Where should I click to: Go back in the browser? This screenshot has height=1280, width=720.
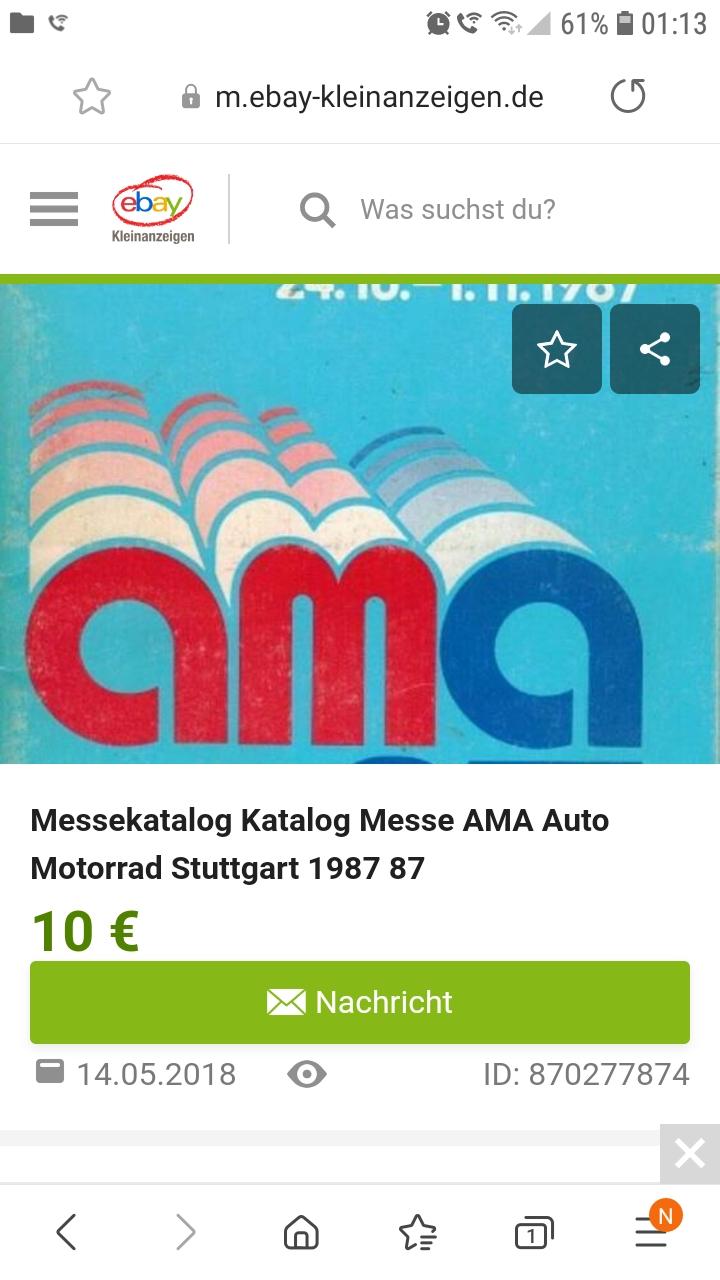[66, 1233]
